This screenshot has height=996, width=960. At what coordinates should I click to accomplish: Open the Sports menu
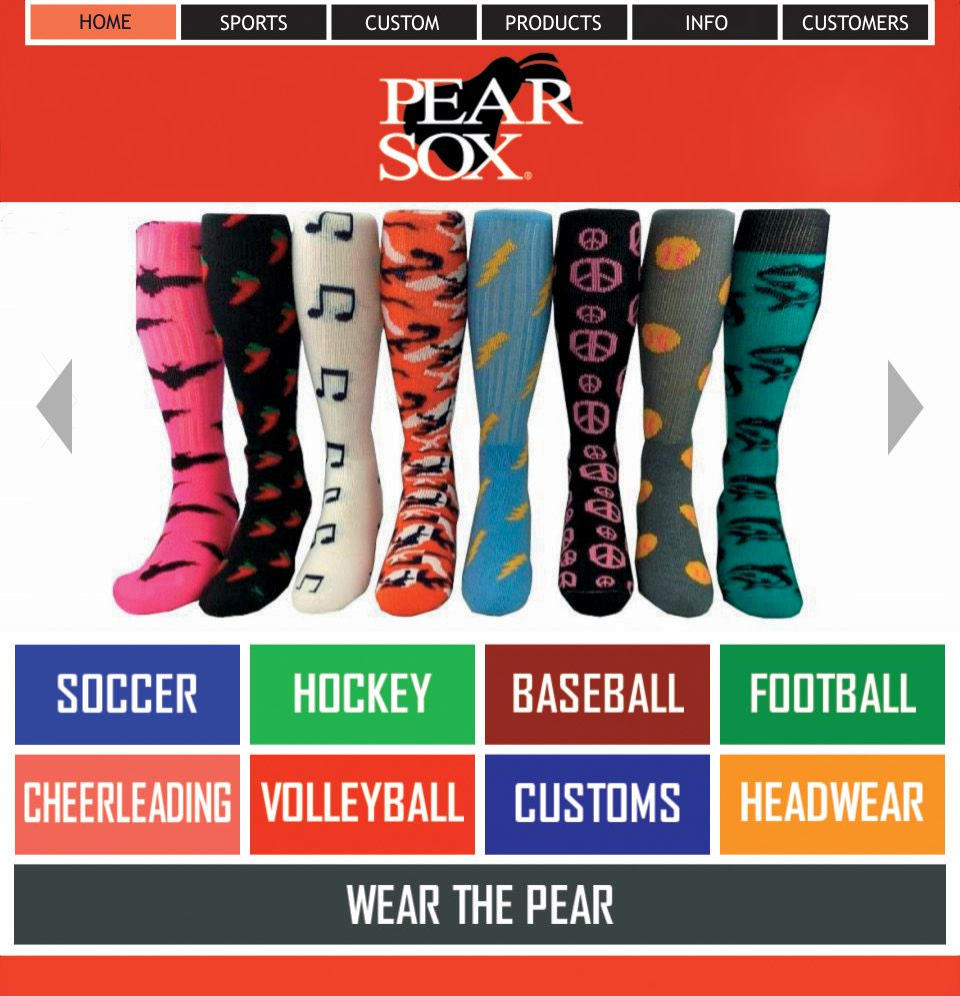pyautogui.click(x=254, y=22)
